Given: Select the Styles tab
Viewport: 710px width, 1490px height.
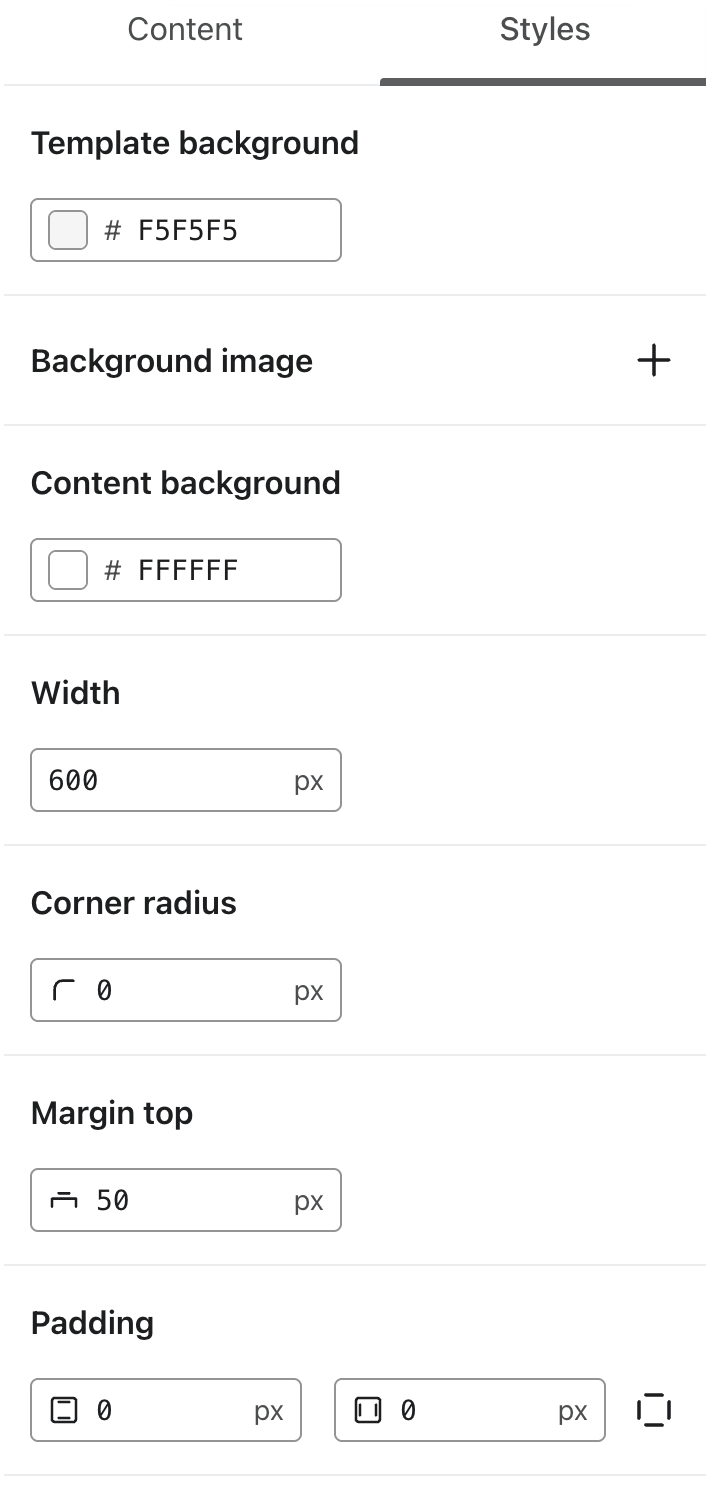Looking at the screenshot, I should (x=544, y=30).
